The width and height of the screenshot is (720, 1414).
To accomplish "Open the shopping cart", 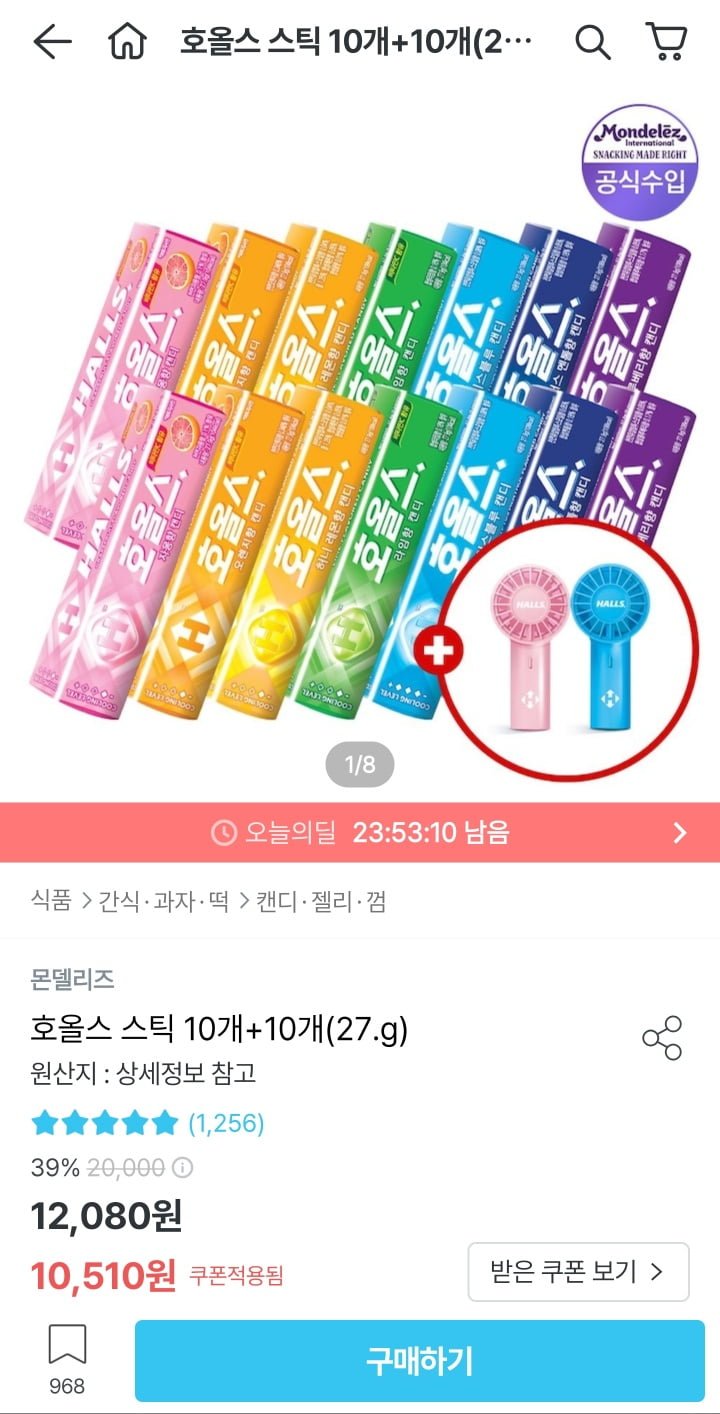I will click(x=665, y=42).
